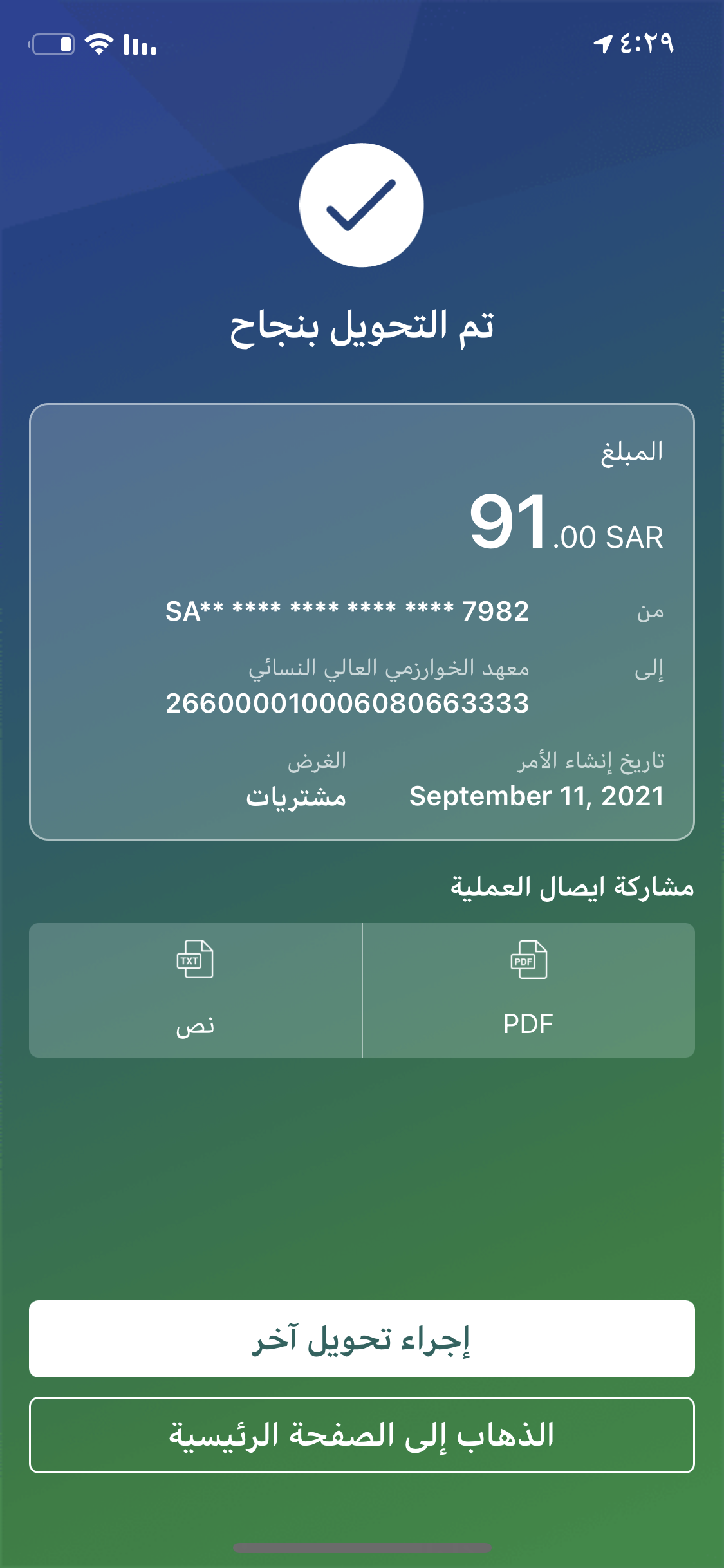Share the receipt as text (نص)
Screen dimensions: 724x1568
[x=195, y=990]
